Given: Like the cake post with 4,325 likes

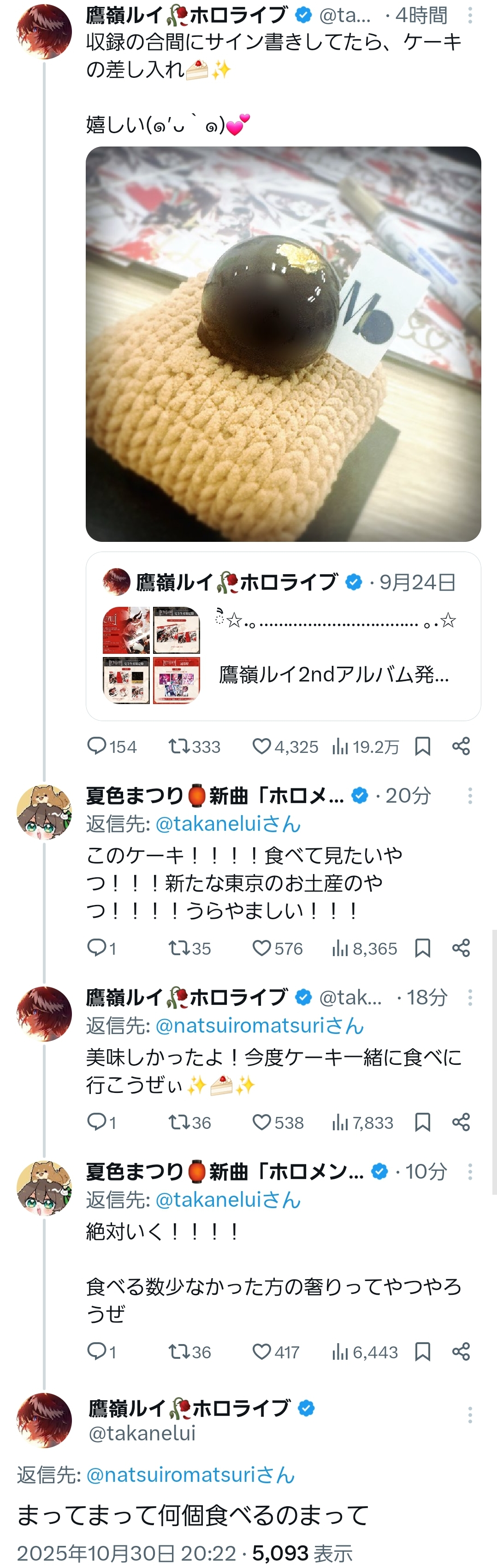Looking at the screenshot, I should coord(262,746).
